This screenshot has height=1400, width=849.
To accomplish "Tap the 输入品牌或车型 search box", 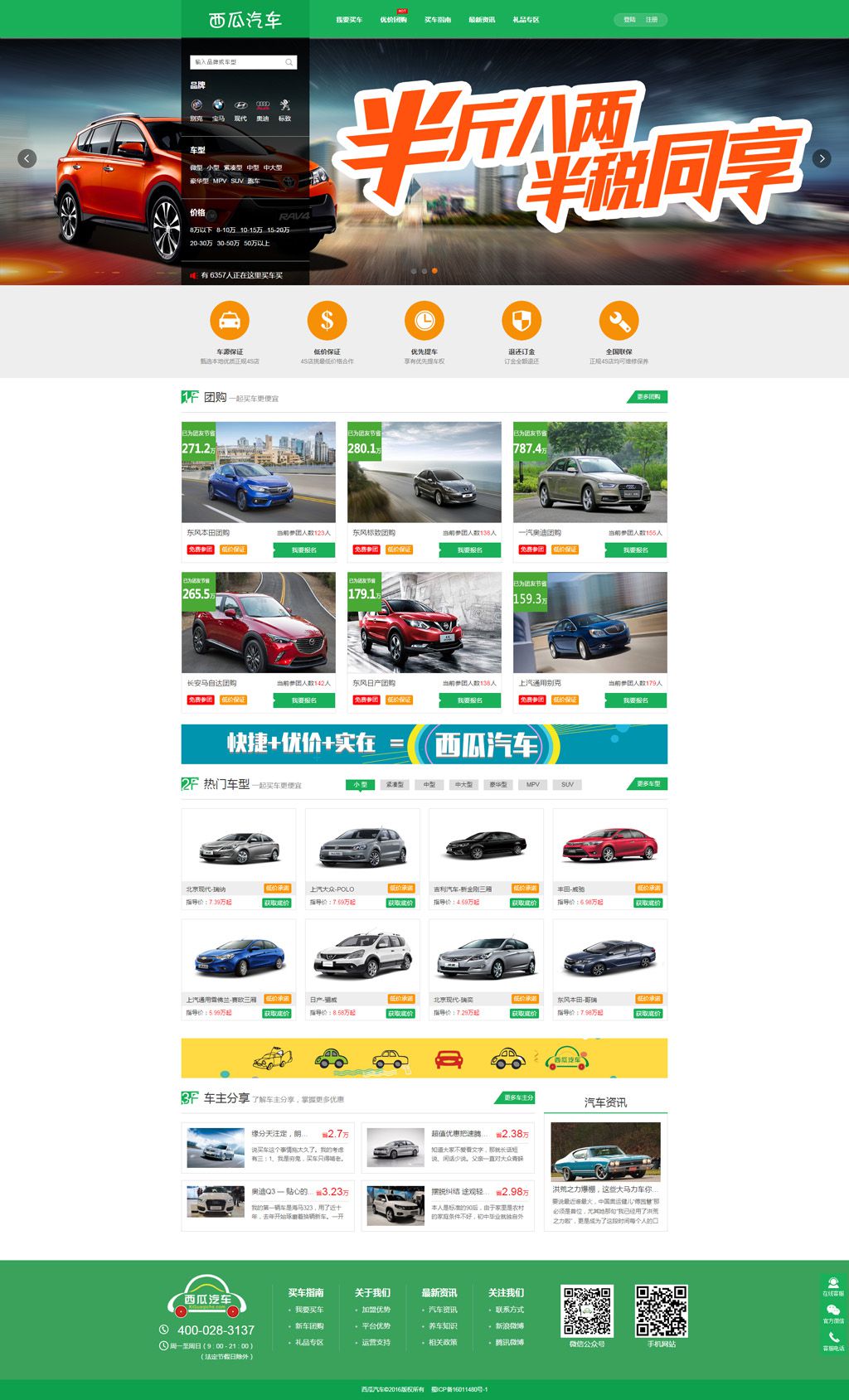I will click(x=238, y=62).
